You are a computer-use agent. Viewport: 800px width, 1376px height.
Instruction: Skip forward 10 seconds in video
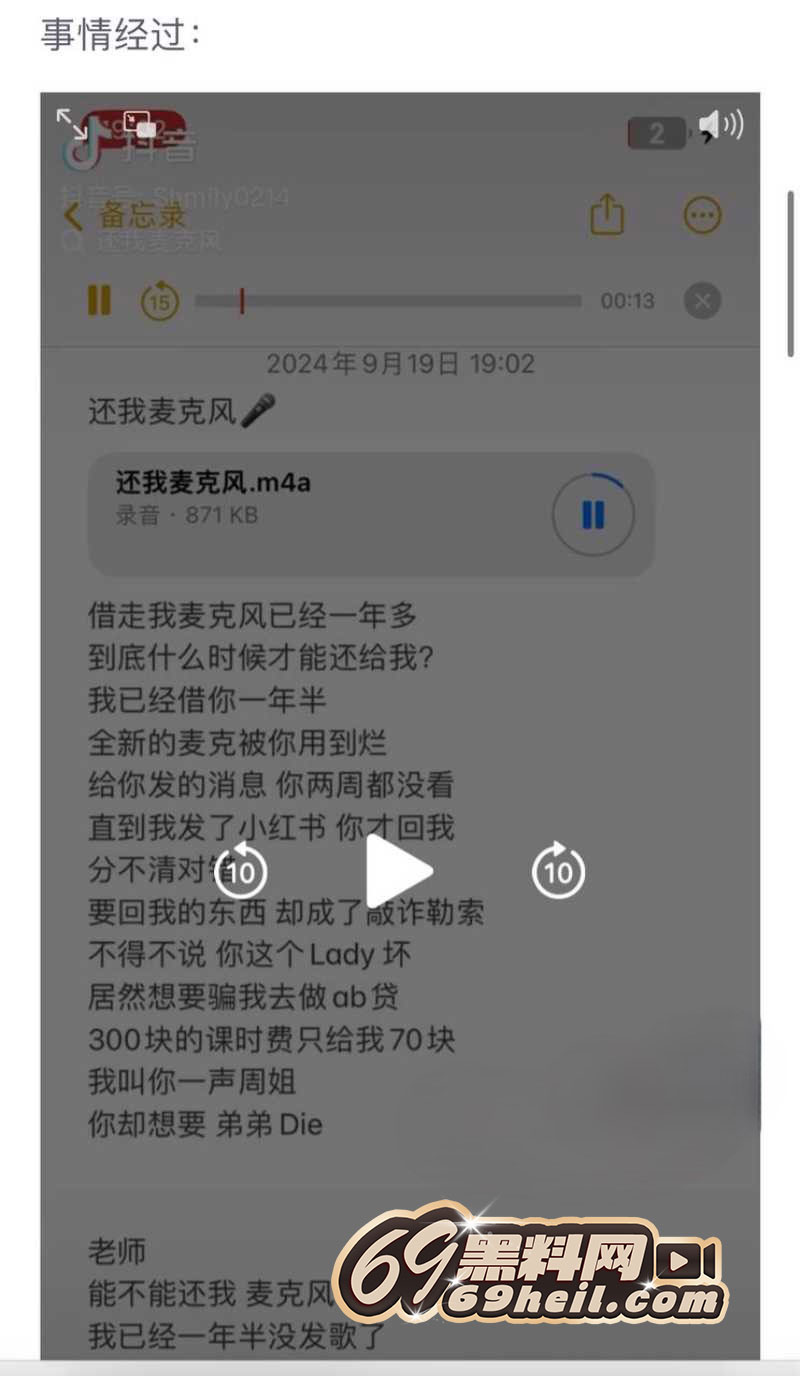click(x=558, y=871)
